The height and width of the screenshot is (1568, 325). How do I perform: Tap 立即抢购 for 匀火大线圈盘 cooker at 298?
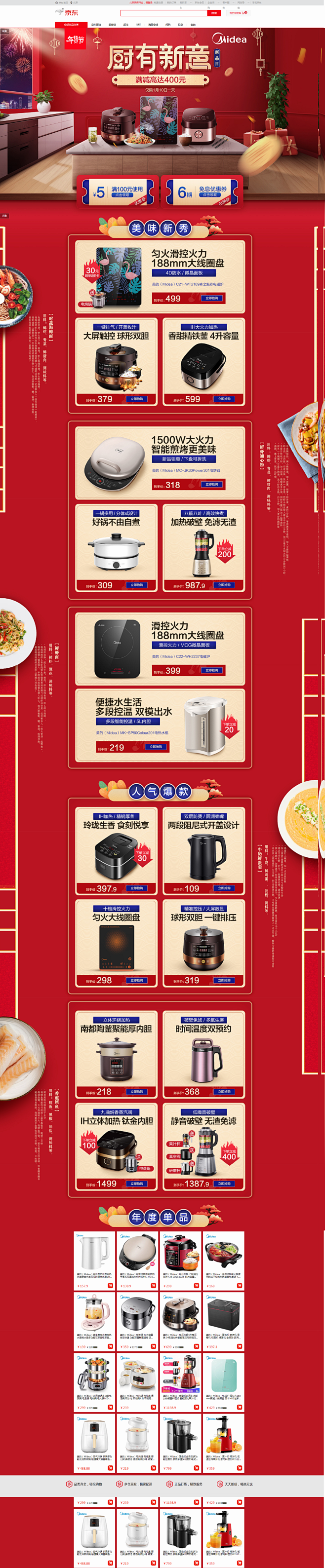136,980
